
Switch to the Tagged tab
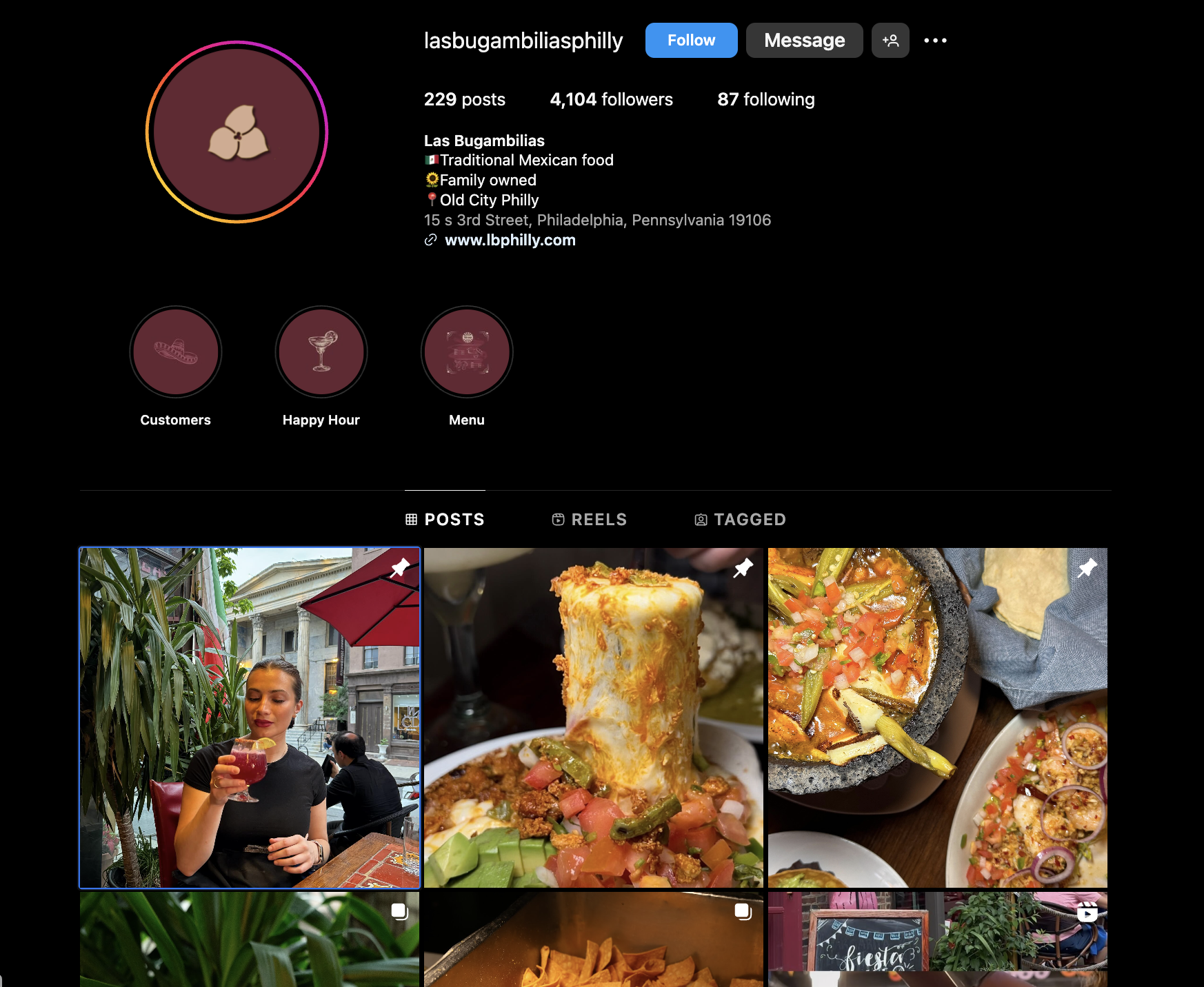pyautogui.click(x=740, y=520)
